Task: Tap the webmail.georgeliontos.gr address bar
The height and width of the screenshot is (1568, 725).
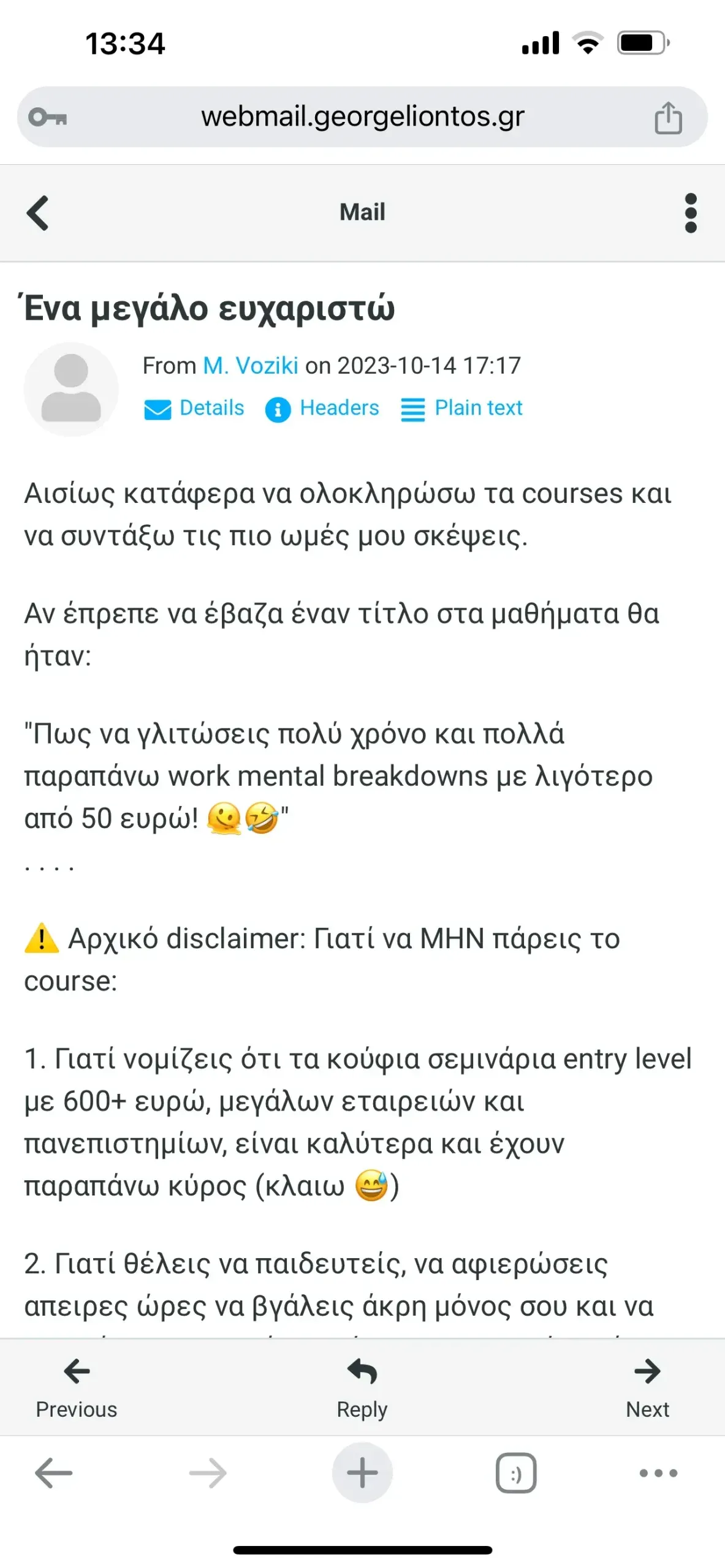Action: coord(362,116)
